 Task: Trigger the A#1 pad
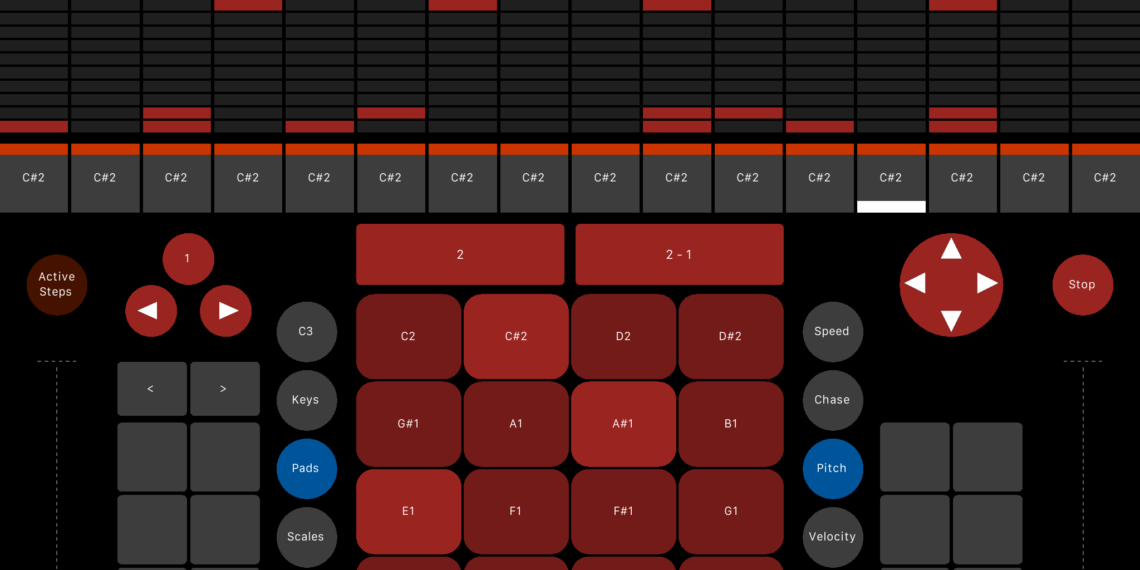[x=623, y=424]
